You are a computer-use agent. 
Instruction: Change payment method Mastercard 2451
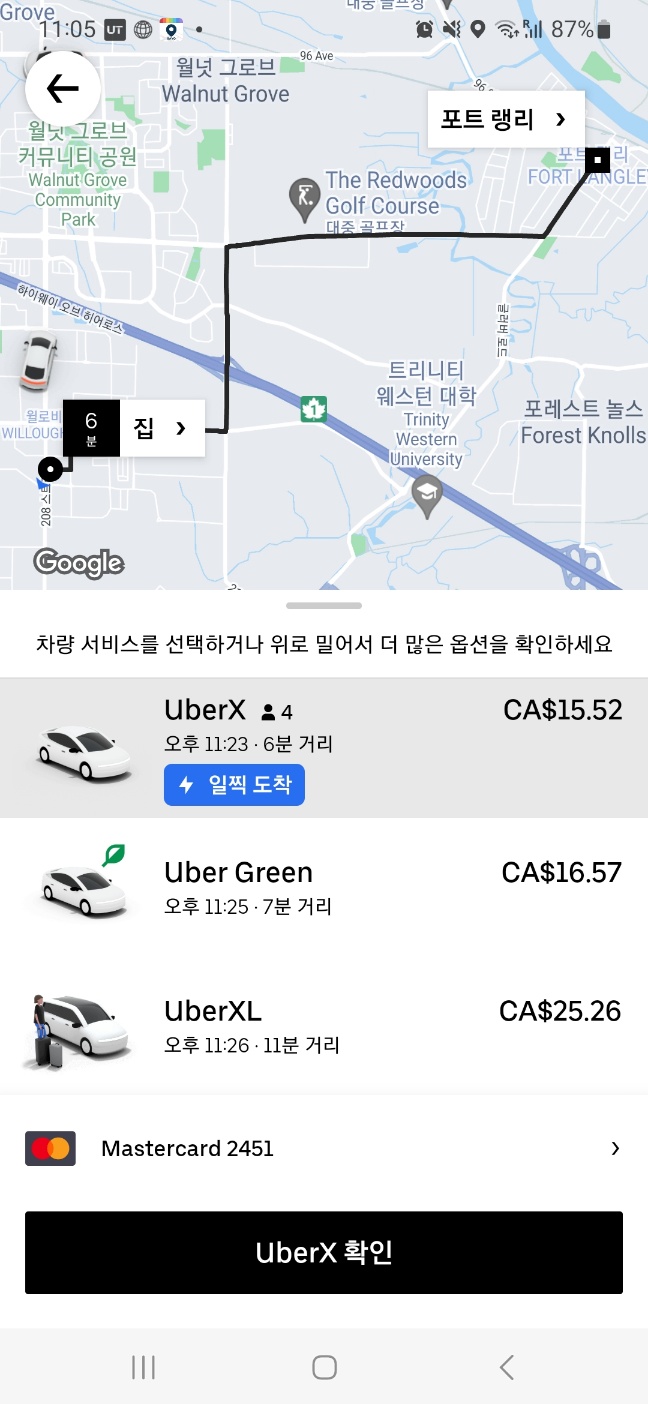324,1148
